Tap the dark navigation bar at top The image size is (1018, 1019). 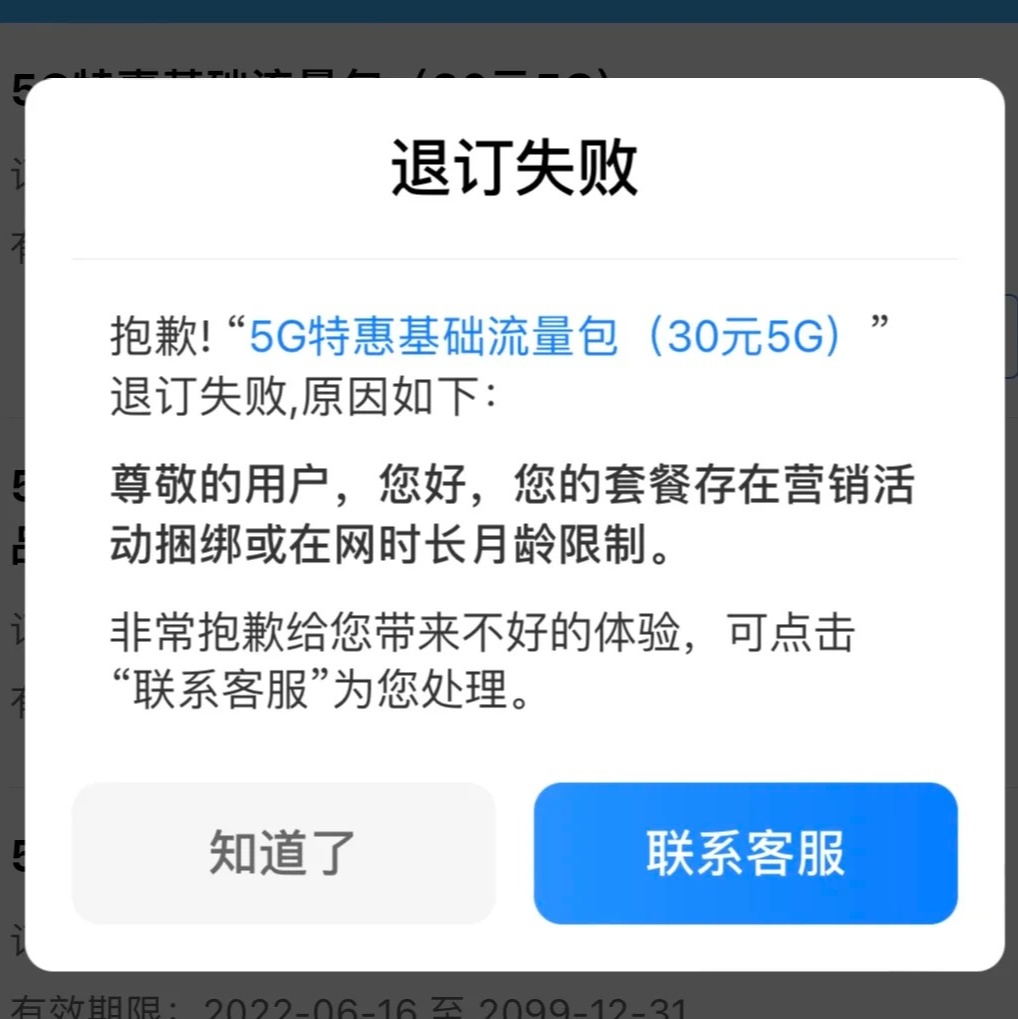point(509,12)
